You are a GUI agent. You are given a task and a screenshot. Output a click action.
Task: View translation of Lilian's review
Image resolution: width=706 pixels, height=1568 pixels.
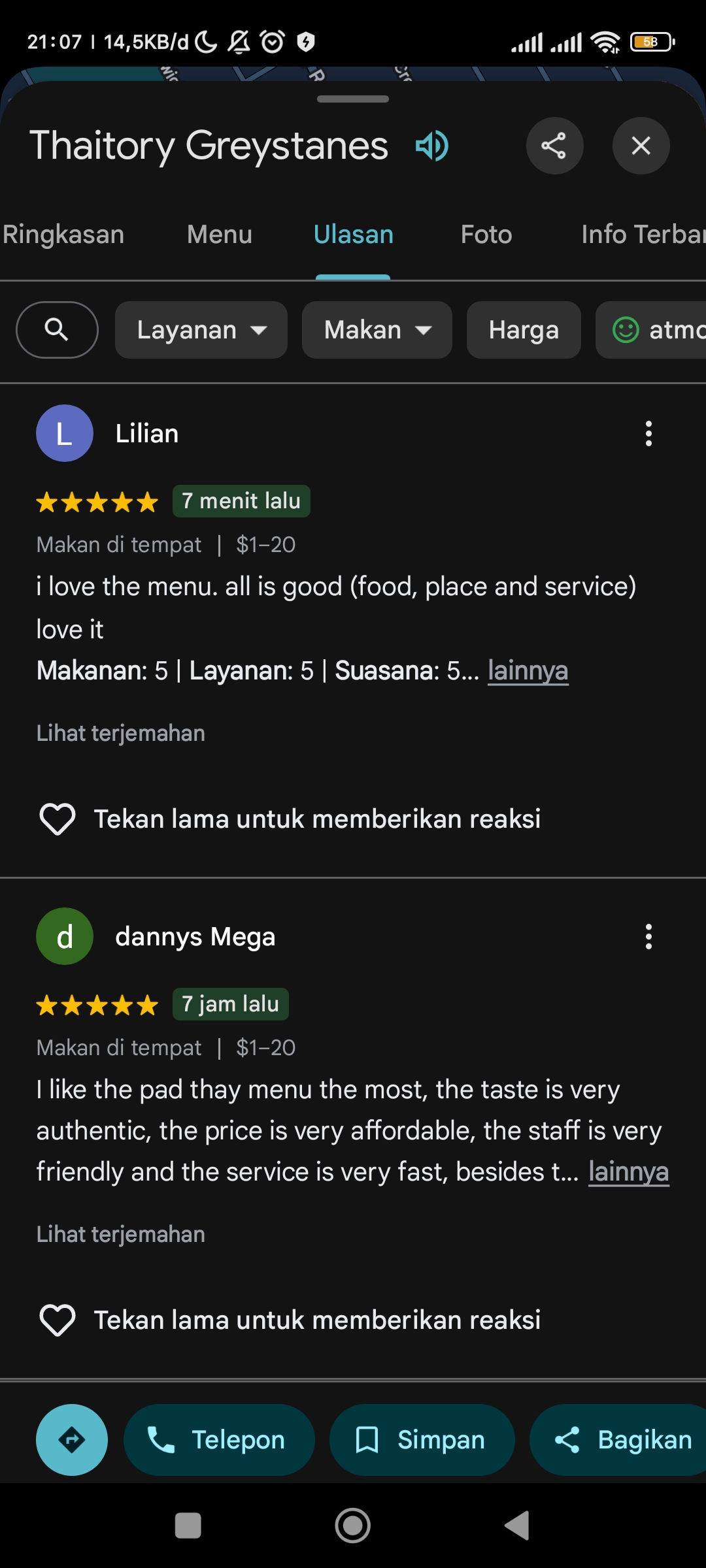121,734
